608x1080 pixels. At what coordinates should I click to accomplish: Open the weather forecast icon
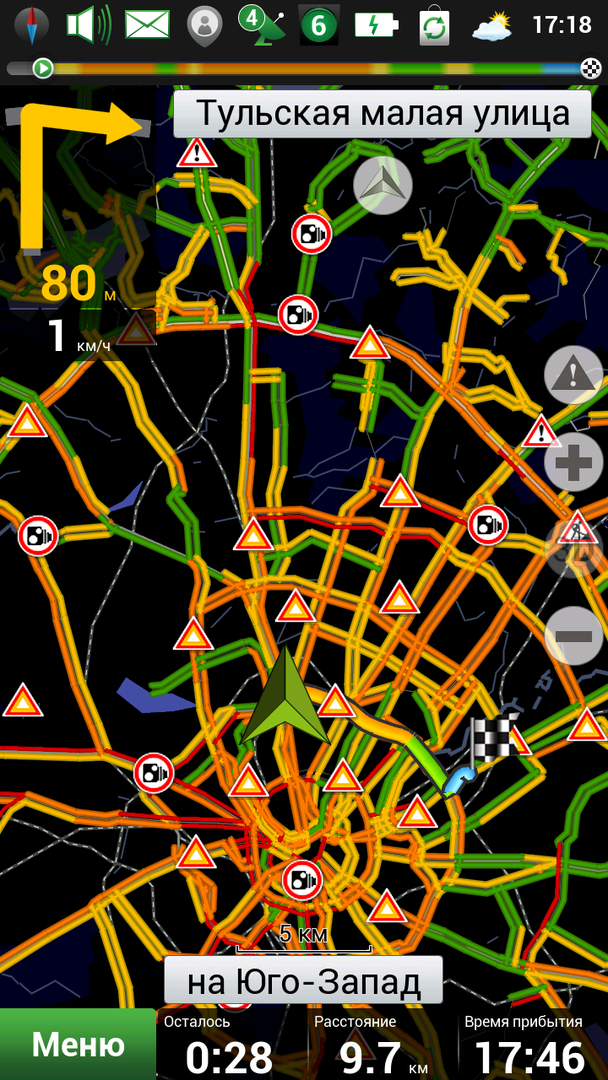pyautogui.click(x=492, y=24)
